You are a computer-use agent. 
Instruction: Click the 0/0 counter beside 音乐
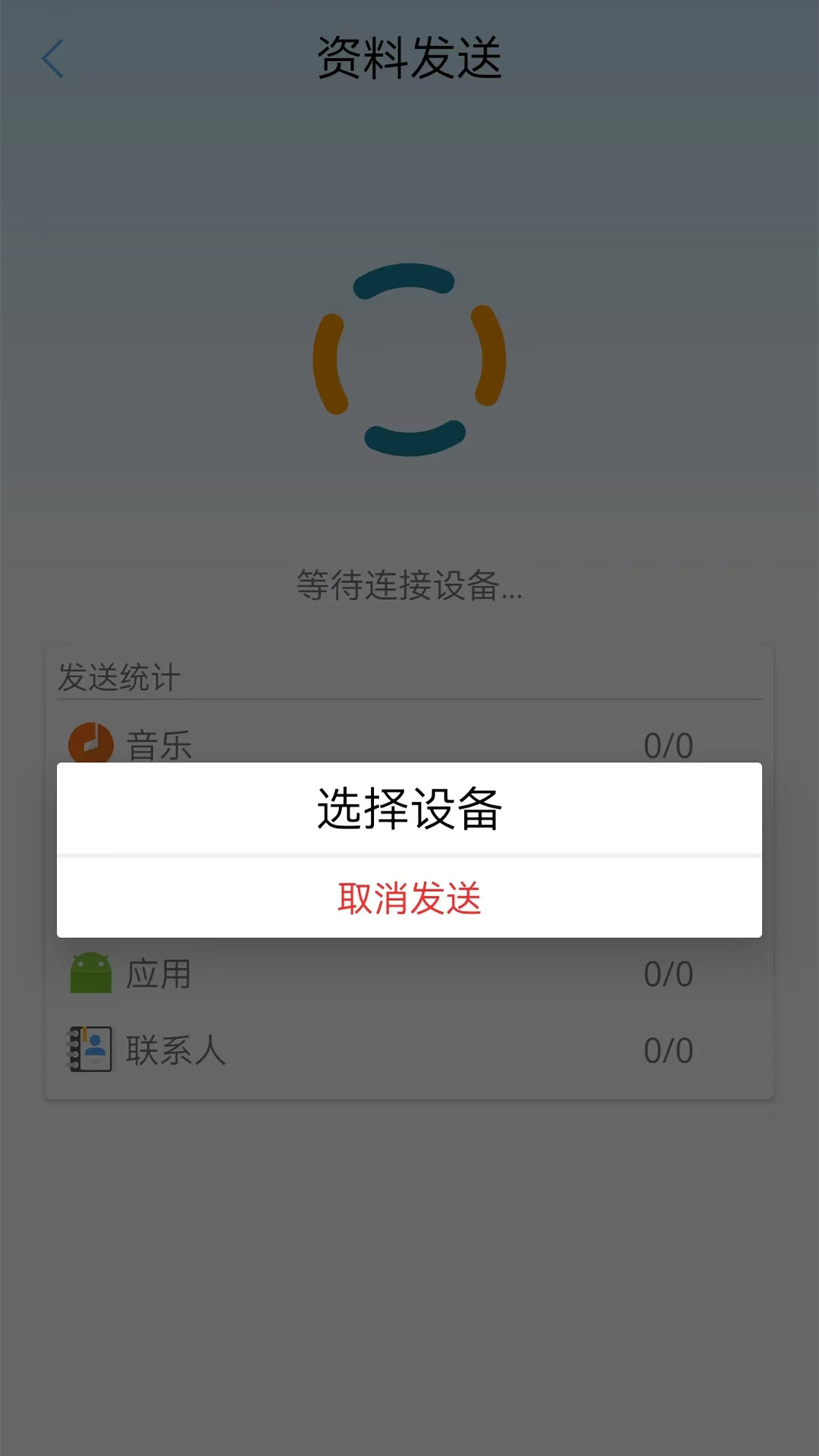pos(668,745)
